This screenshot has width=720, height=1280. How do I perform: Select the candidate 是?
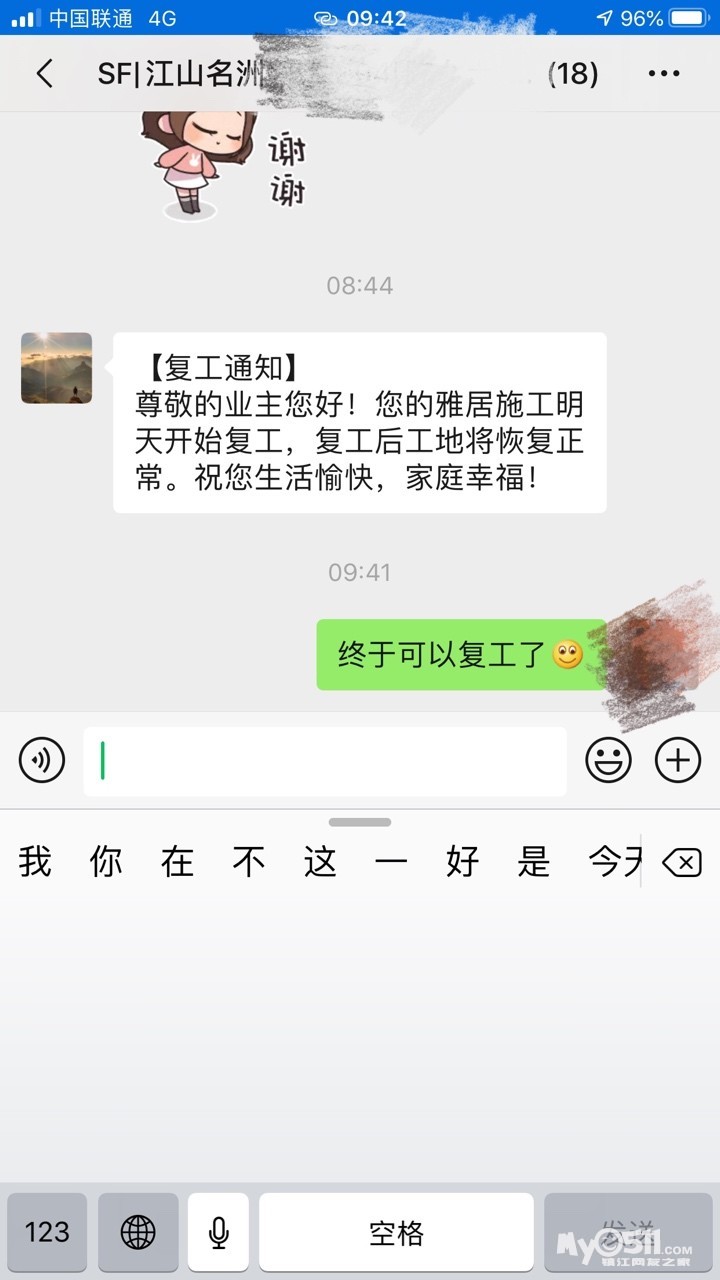tap(534, 862)
